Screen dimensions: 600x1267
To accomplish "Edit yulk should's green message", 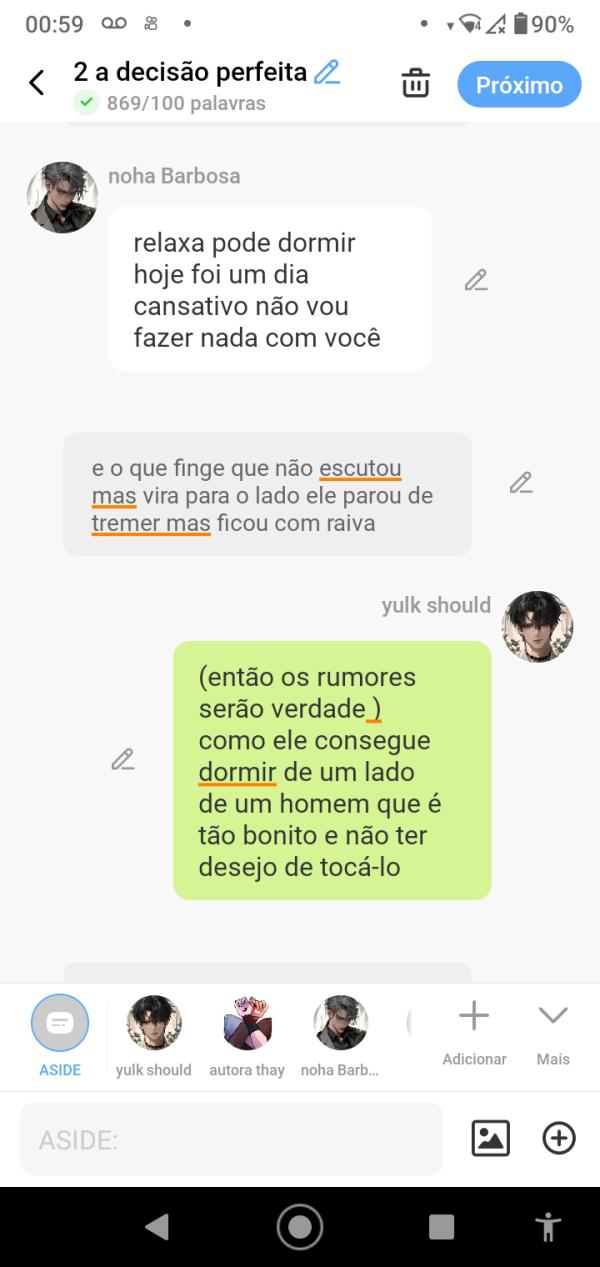I will (123, 759).
